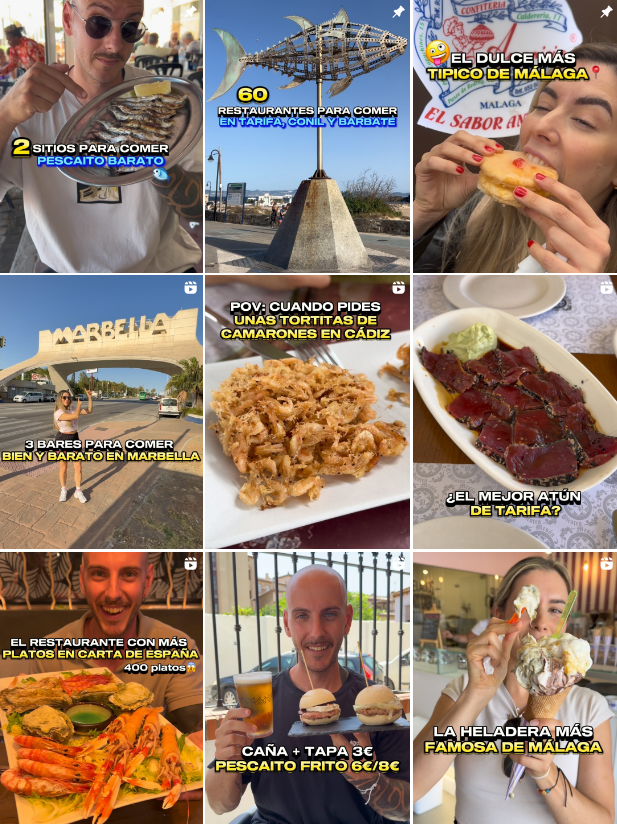Open the reel ¿El mejor atún de Tarifa?
The image size is (617, 824).
514,412
